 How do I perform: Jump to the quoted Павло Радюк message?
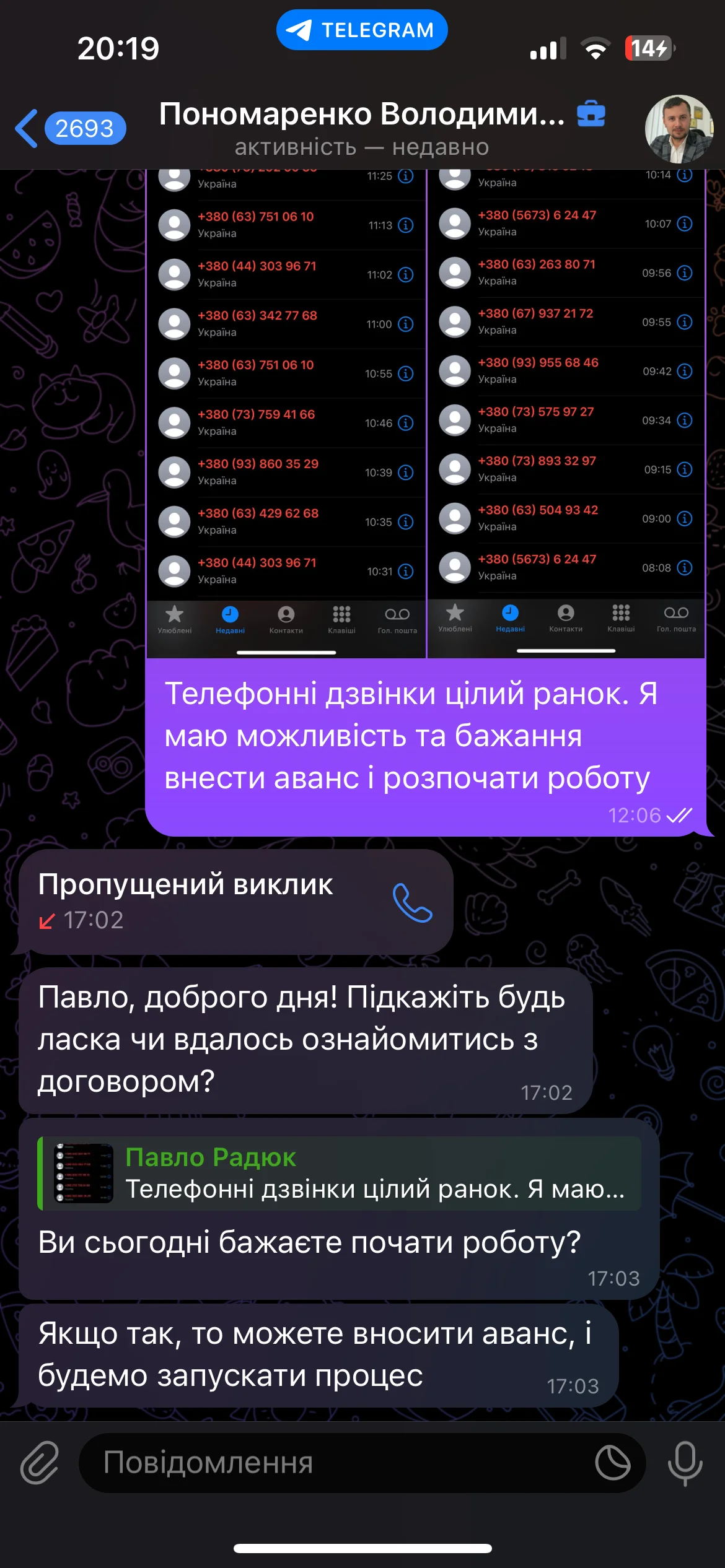click(340, 1173)
